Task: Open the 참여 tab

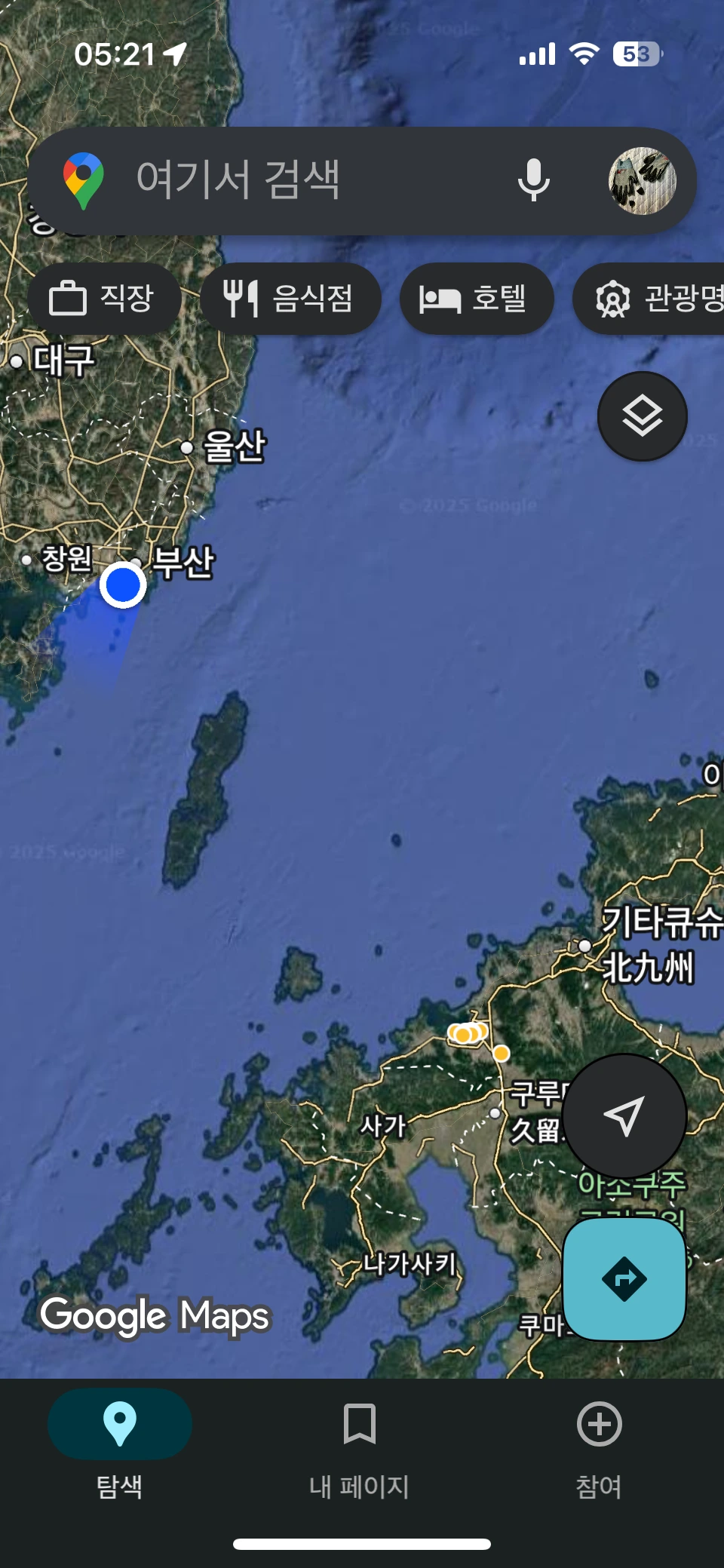Action: (x=599, y=1442)
